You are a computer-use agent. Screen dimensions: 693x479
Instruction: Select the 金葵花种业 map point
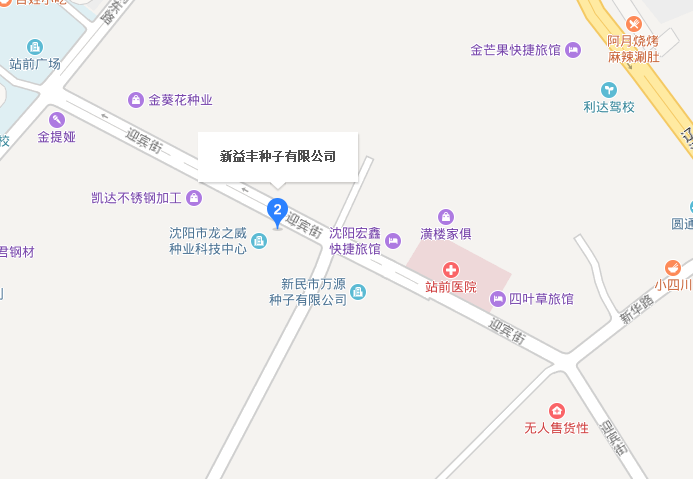click(136, 100)
